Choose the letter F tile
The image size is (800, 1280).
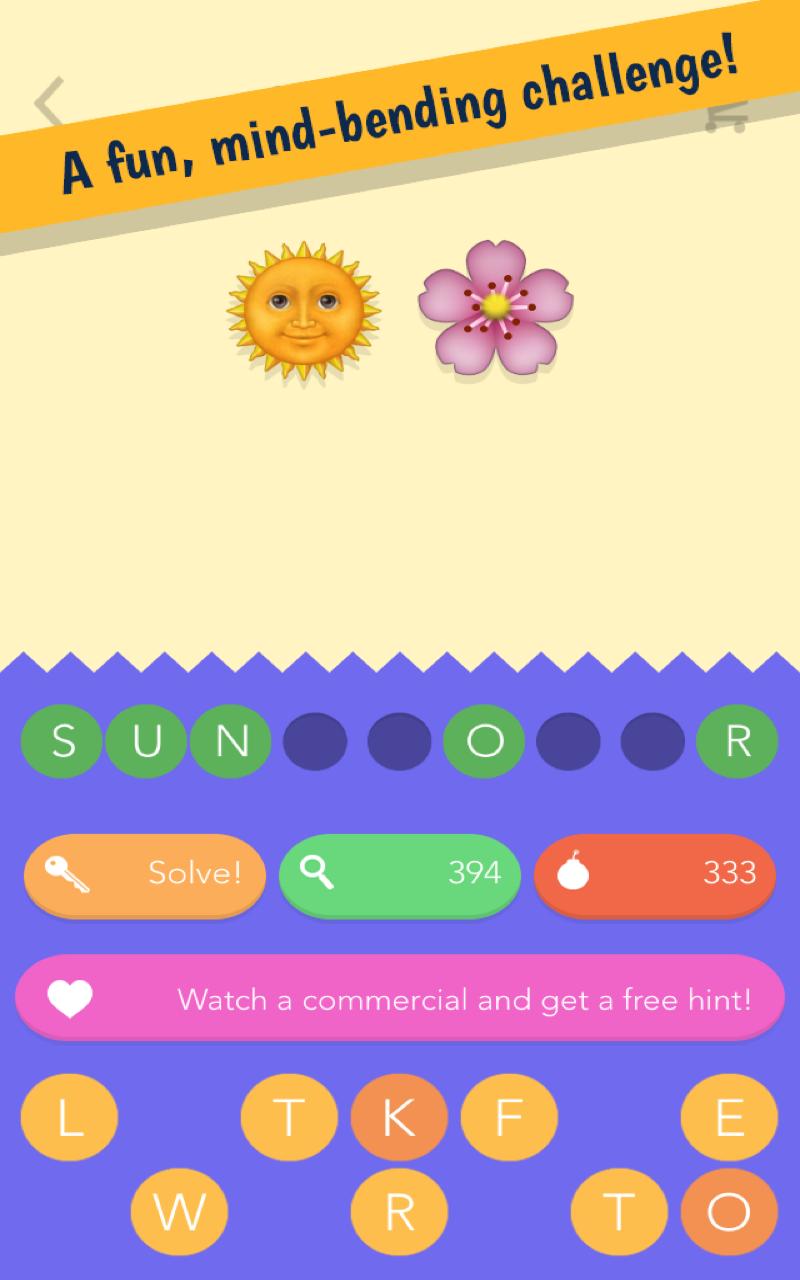tap(509, 1117)
